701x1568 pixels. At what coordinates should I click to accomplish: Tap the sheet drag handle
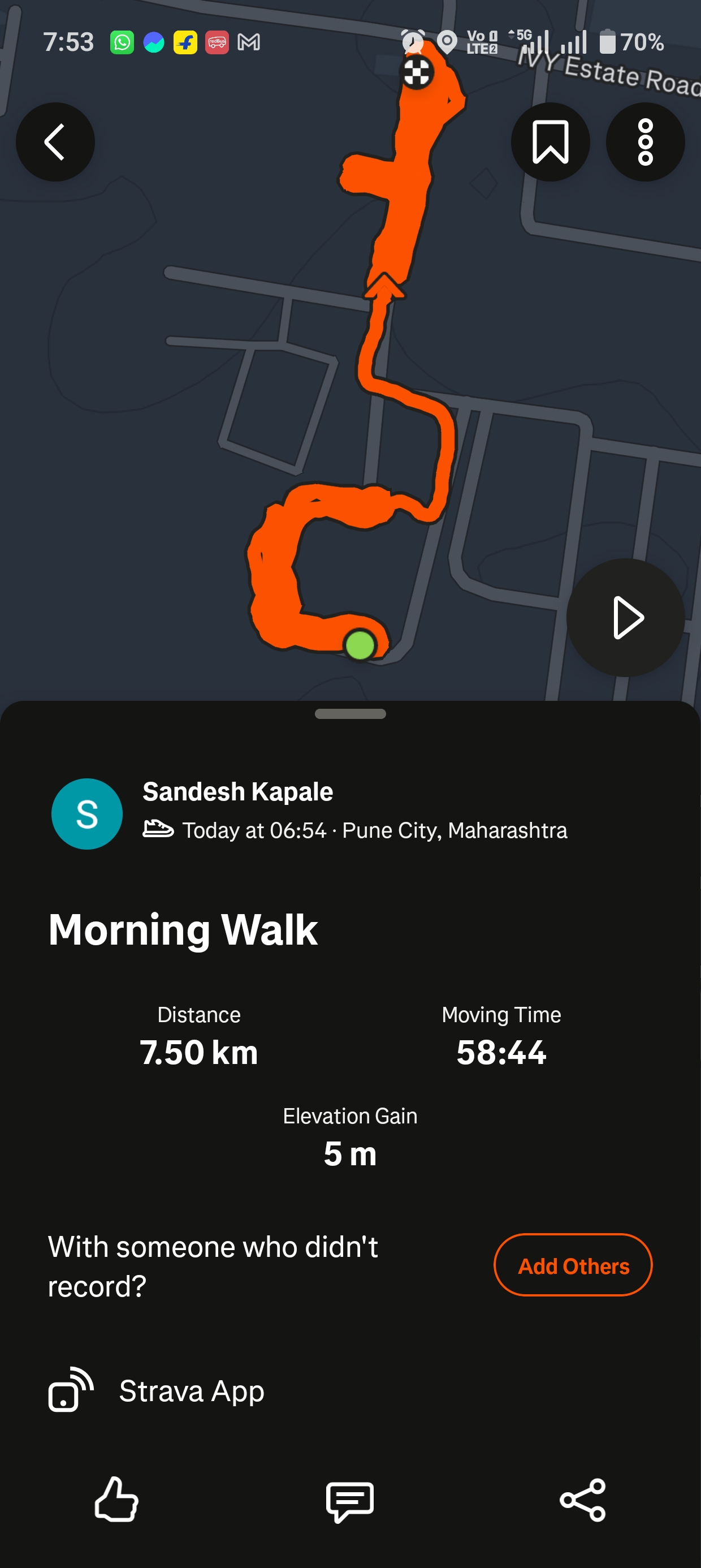(x=350, y=714)
